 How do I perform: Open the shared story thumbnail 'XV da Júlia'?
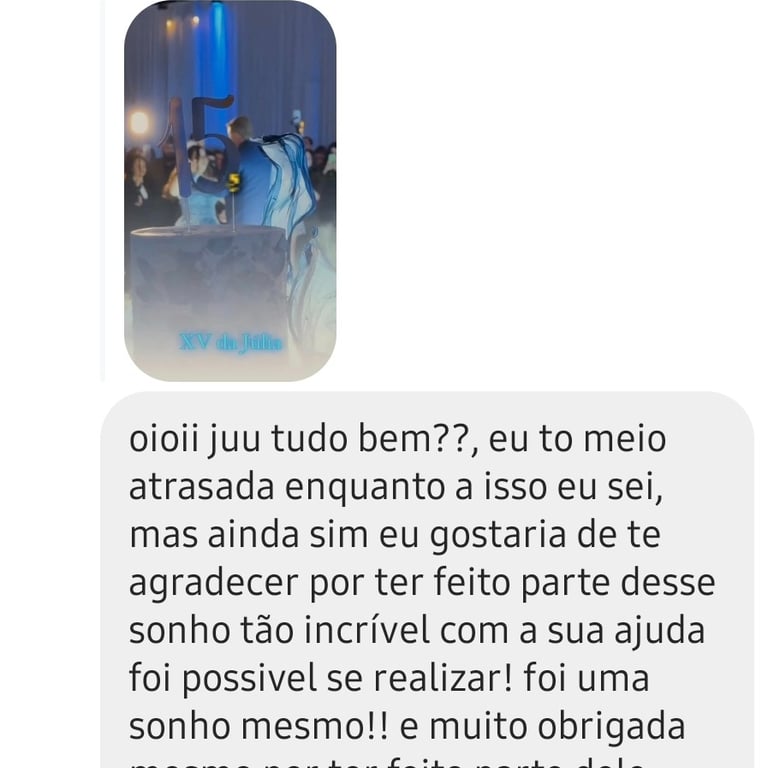click(x=230, y=191)
